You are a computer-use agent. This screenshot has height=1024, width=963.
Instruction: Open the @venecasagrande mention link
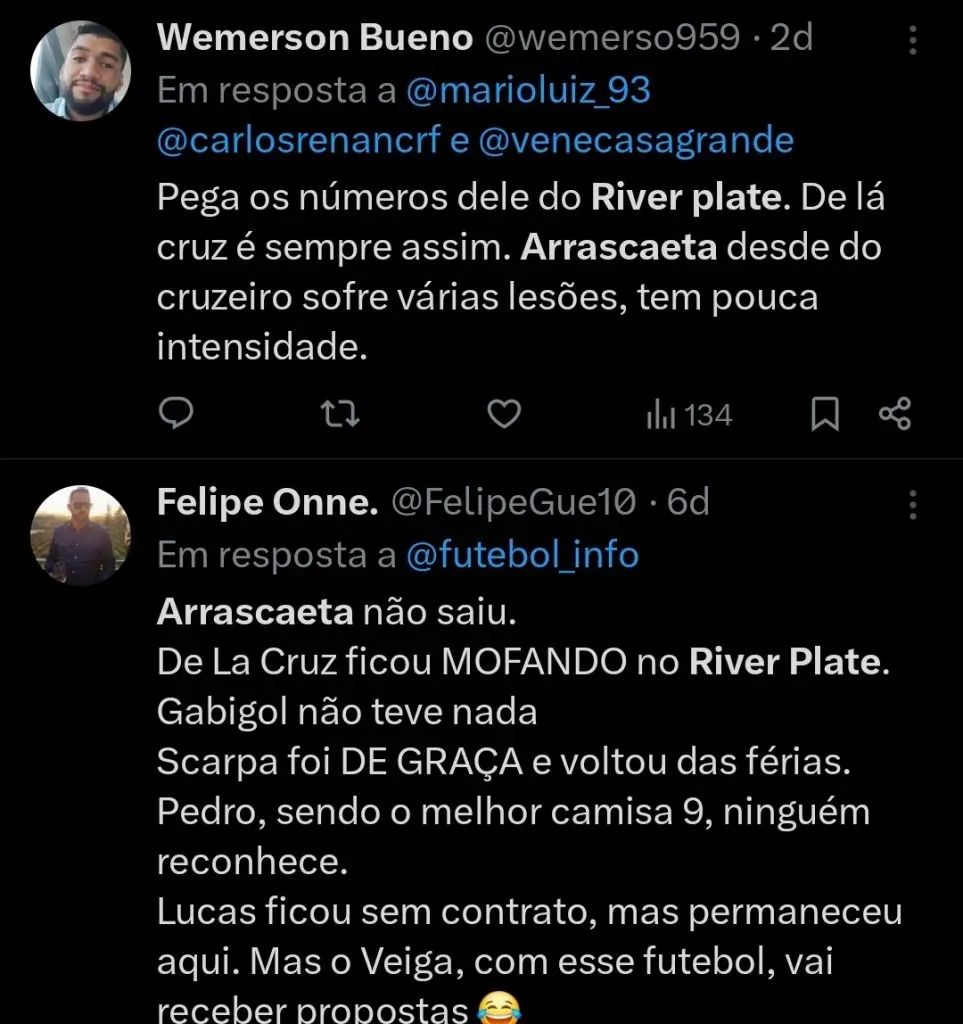point(636,141)
